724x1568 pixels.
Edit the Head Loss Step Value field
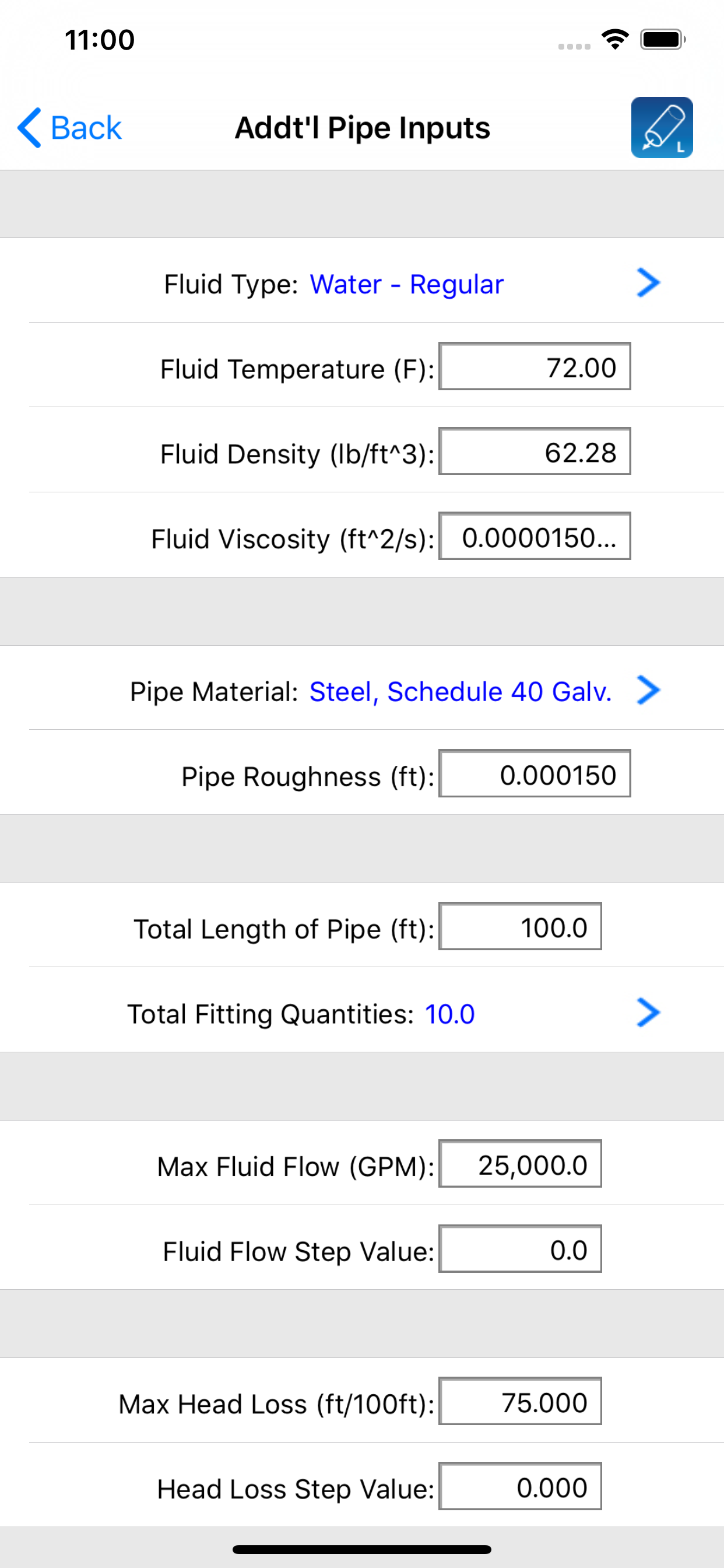click(520, 1486)
